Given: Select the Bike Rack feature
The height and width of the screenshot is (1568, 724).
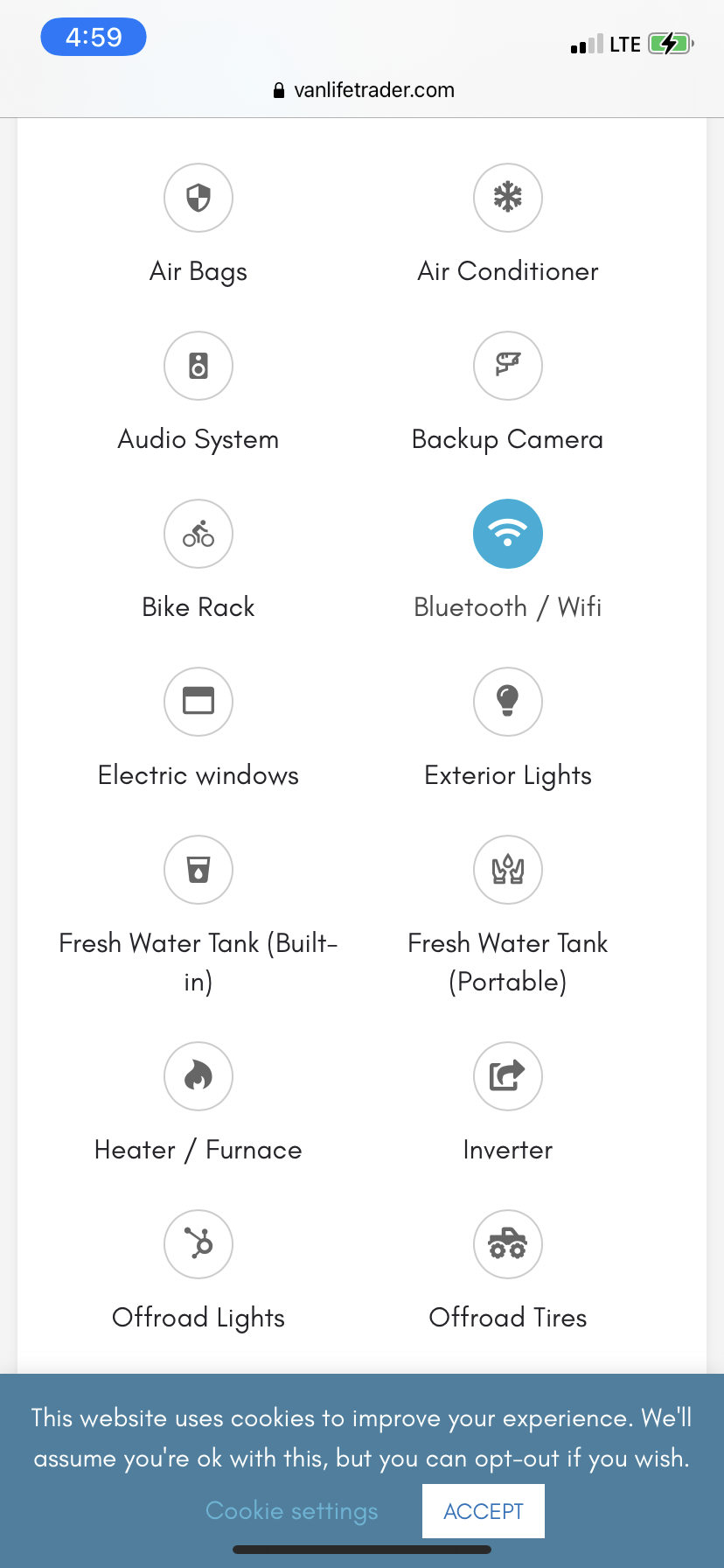Looking at the screenshot, I should (x=198, y=535).
